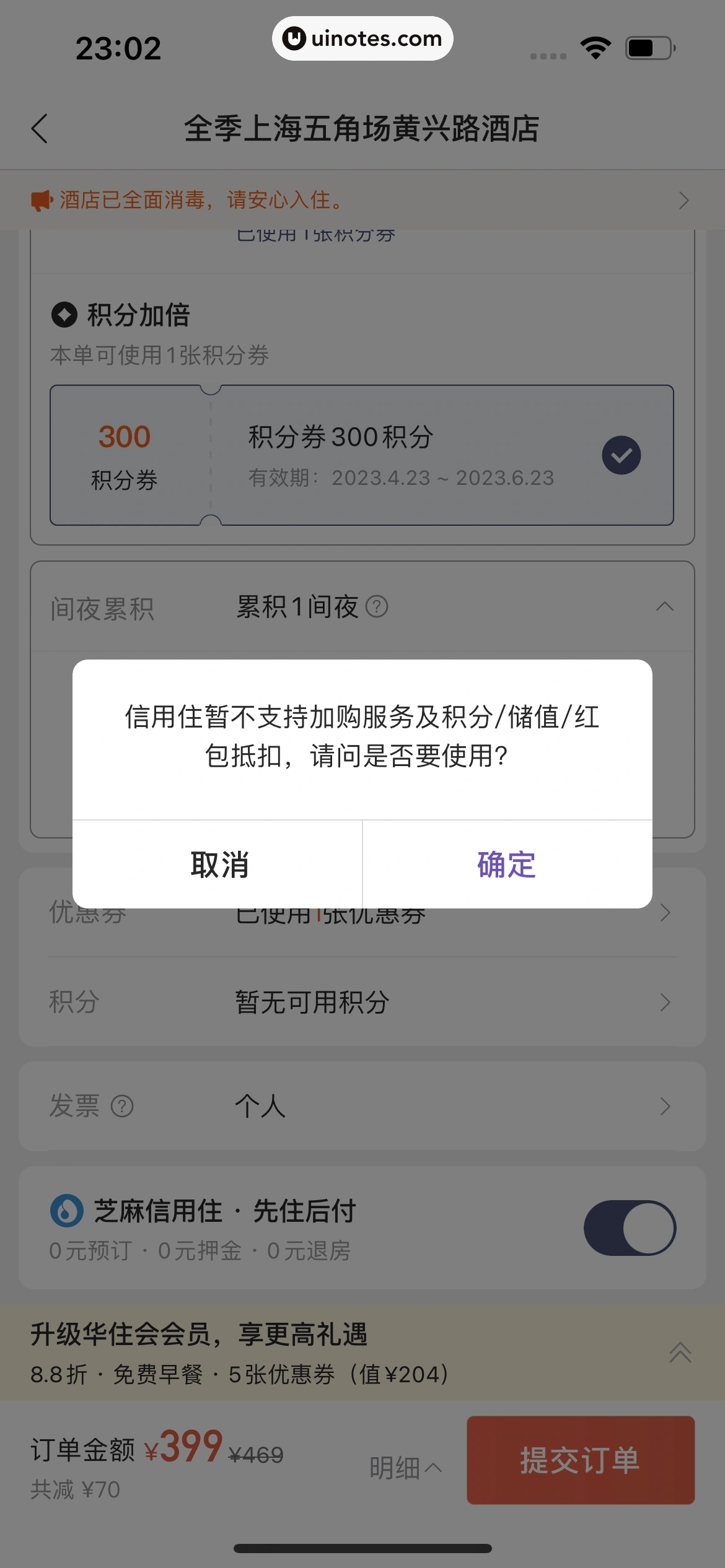The width and height of the screenshot is (725, 1568).
Task: Show help for 累积1间夜
Action: click(x=377, y=607)
